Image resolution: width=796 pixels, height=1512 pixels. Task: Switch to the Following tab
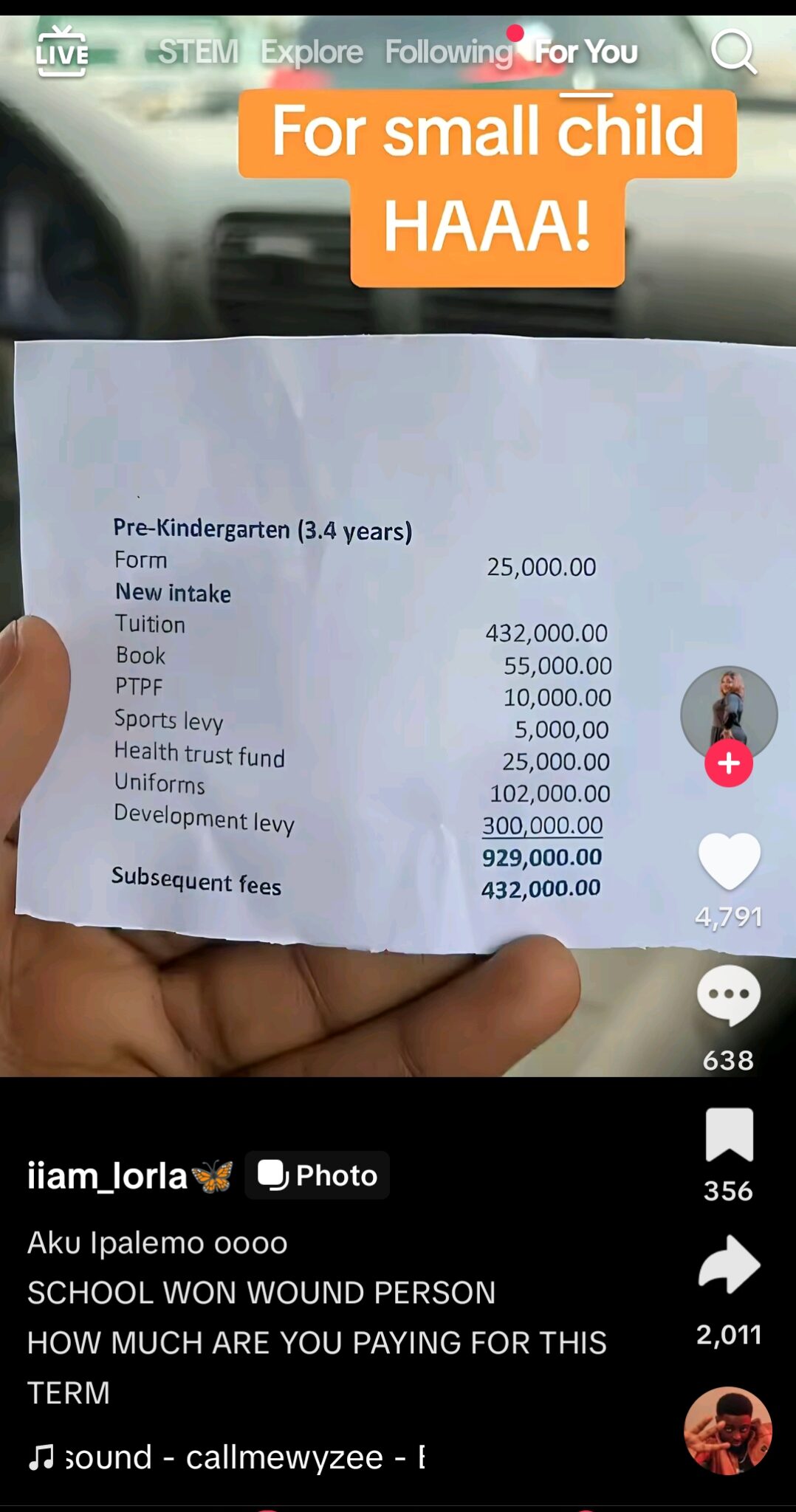tap(448, 52)
